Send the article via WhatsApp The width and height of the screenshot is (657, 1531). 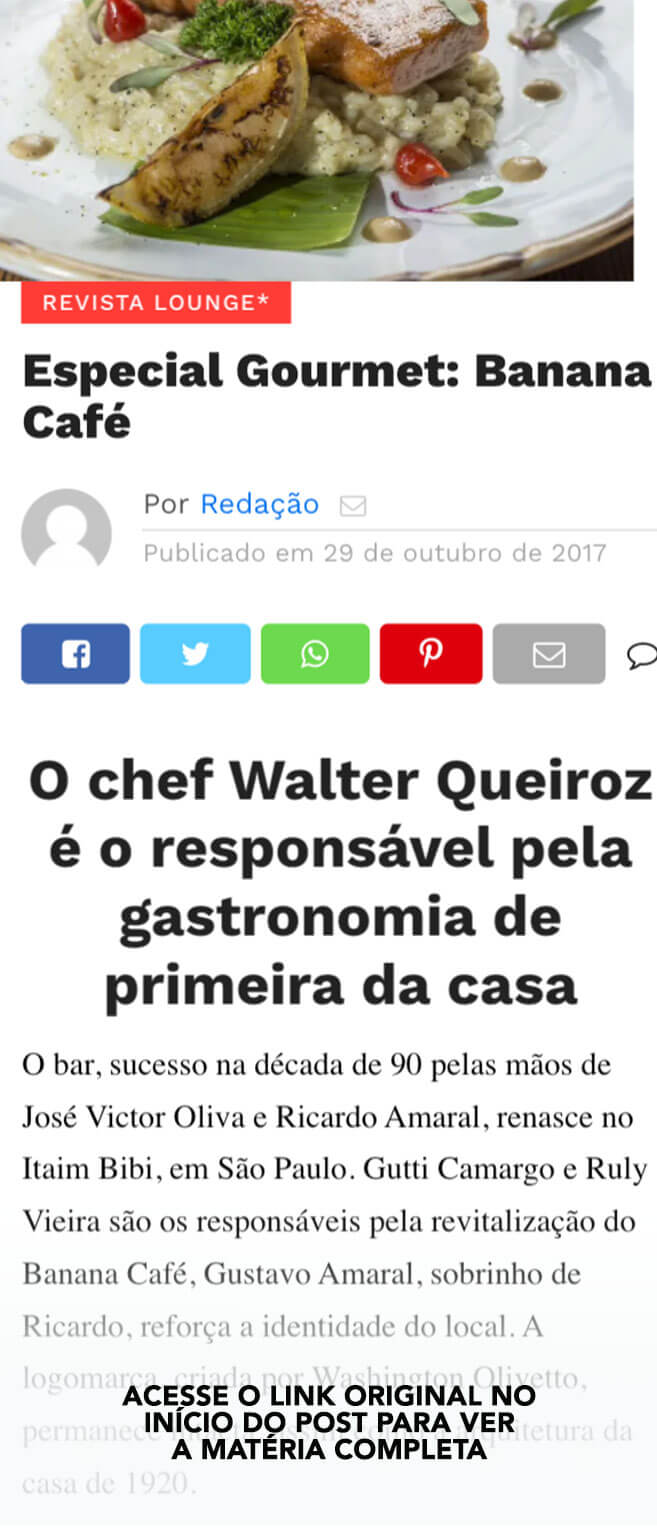pyautogui.click(x=315, y=654)
